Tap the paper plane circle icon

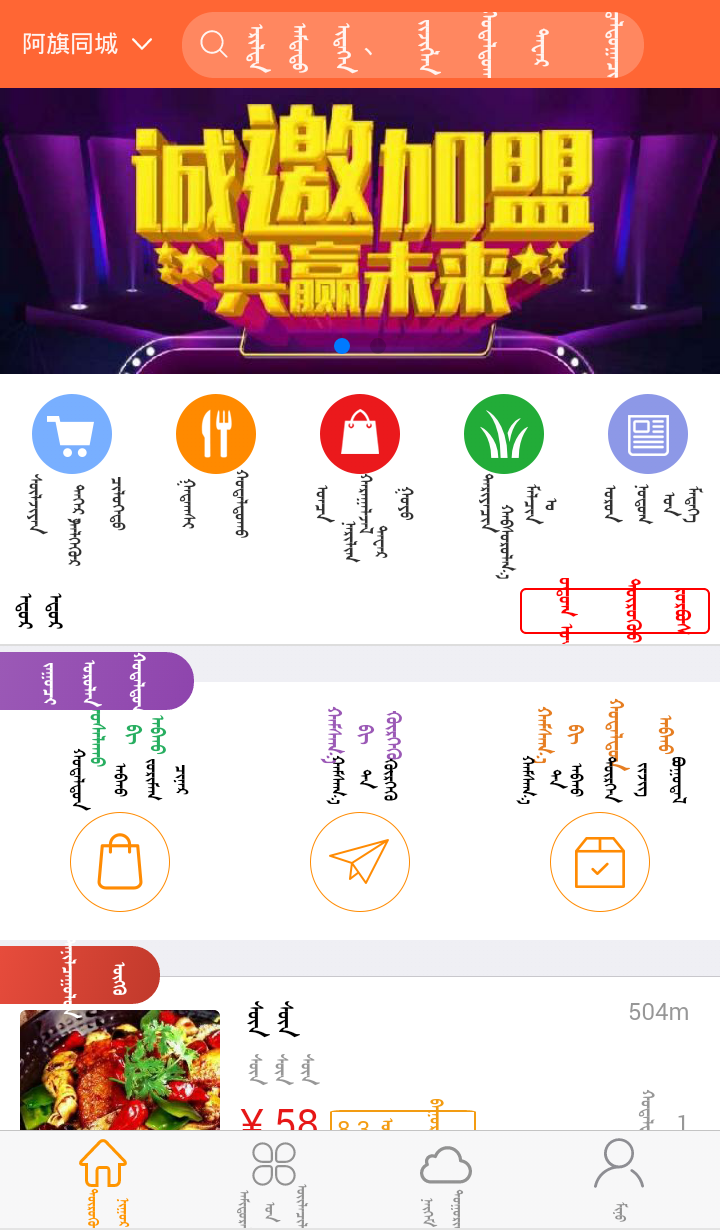click(x=360, y=861)
